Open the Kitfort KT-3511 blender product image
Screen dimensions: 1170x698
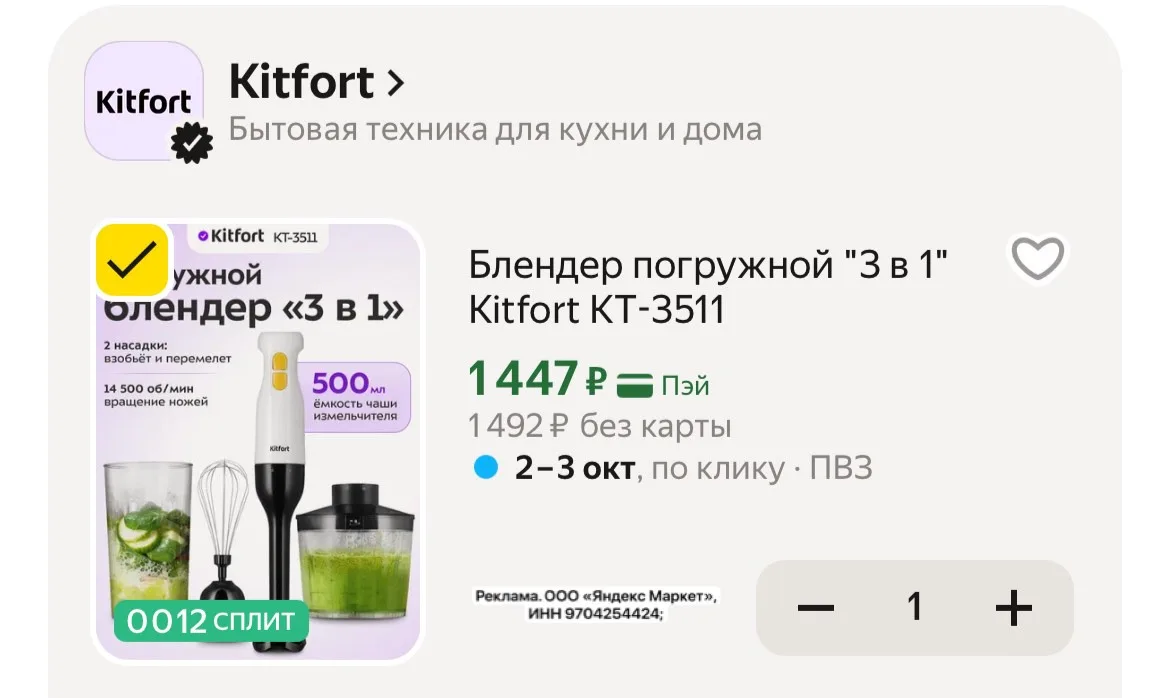click(258, 442)
